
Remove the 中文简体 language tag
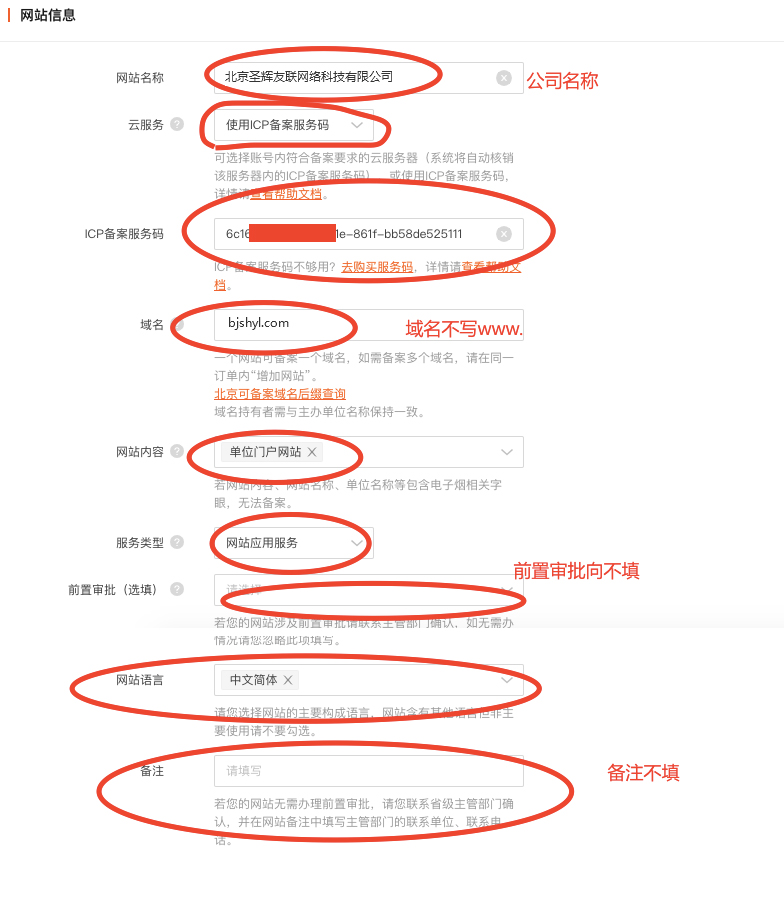click(x=288, y=680)
